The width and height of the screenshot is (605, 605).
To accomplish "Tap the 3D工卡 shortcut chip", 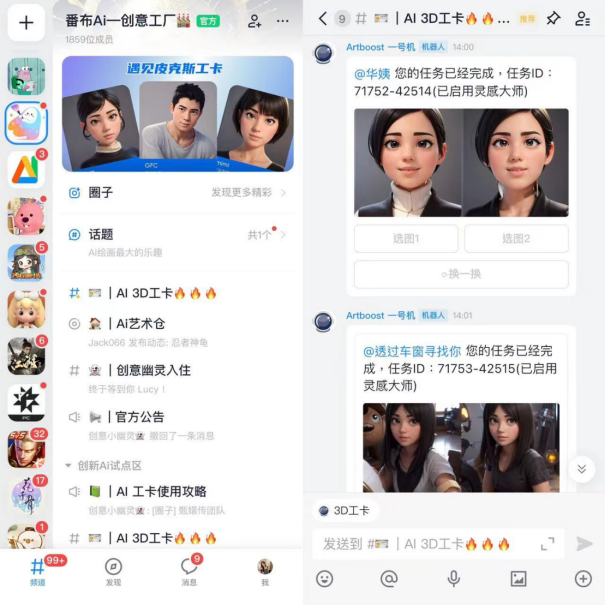I will 345,510.
